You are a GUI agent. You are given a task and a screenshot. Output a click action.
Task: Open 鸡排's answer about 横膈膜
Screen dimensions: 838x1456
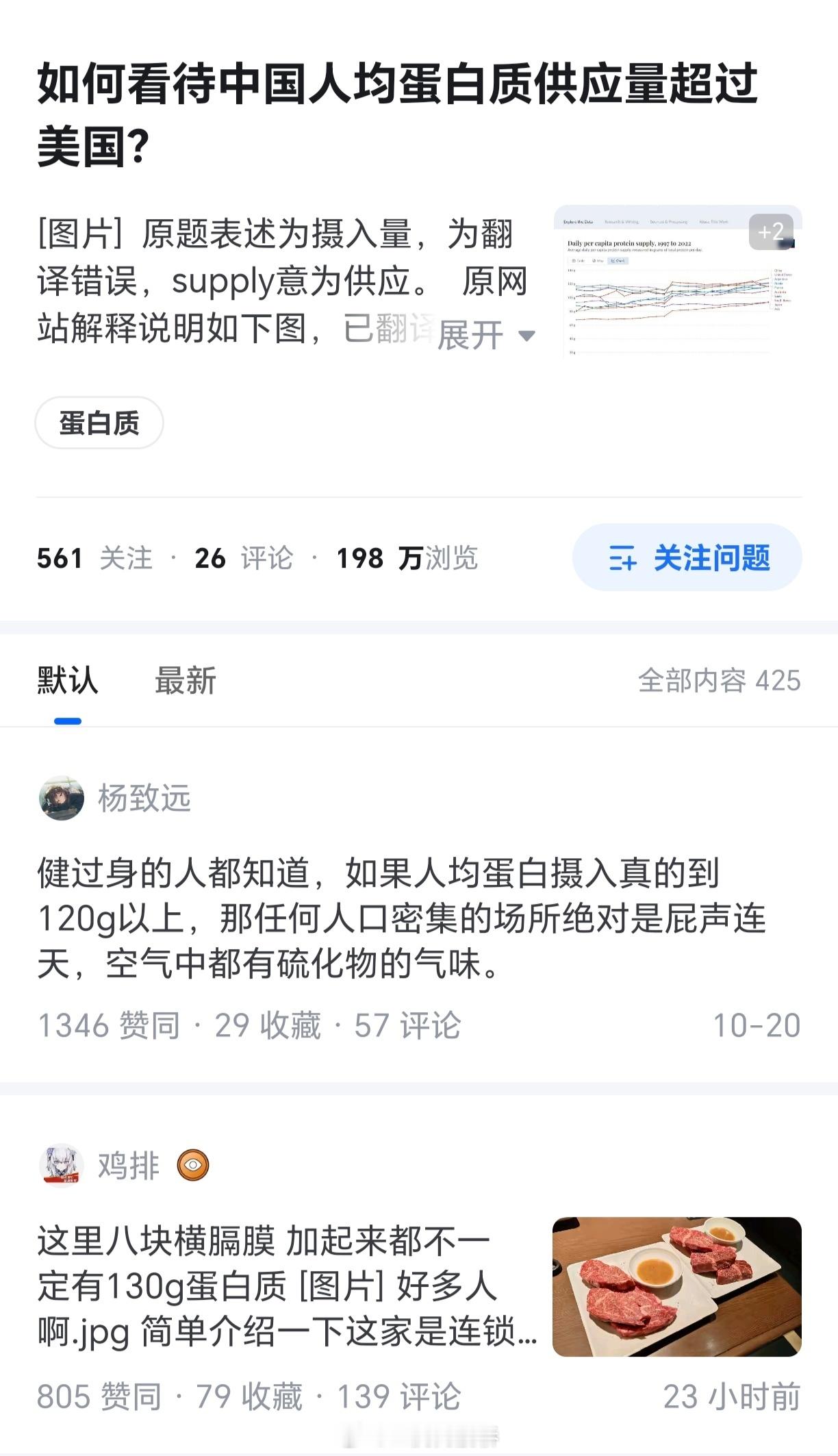(x=288, y=1287)
